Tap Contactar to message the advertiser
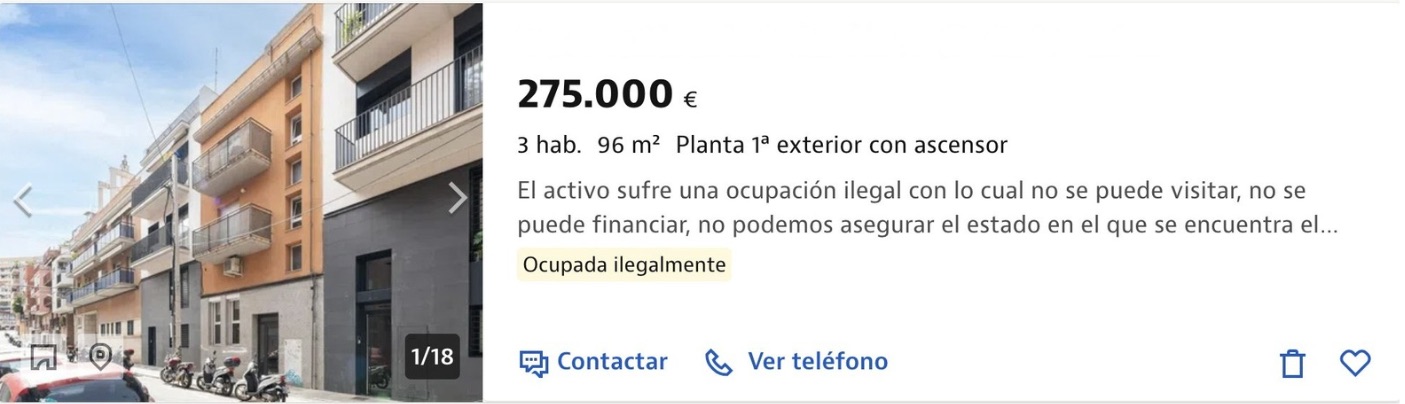 click(x=593, y=362)
